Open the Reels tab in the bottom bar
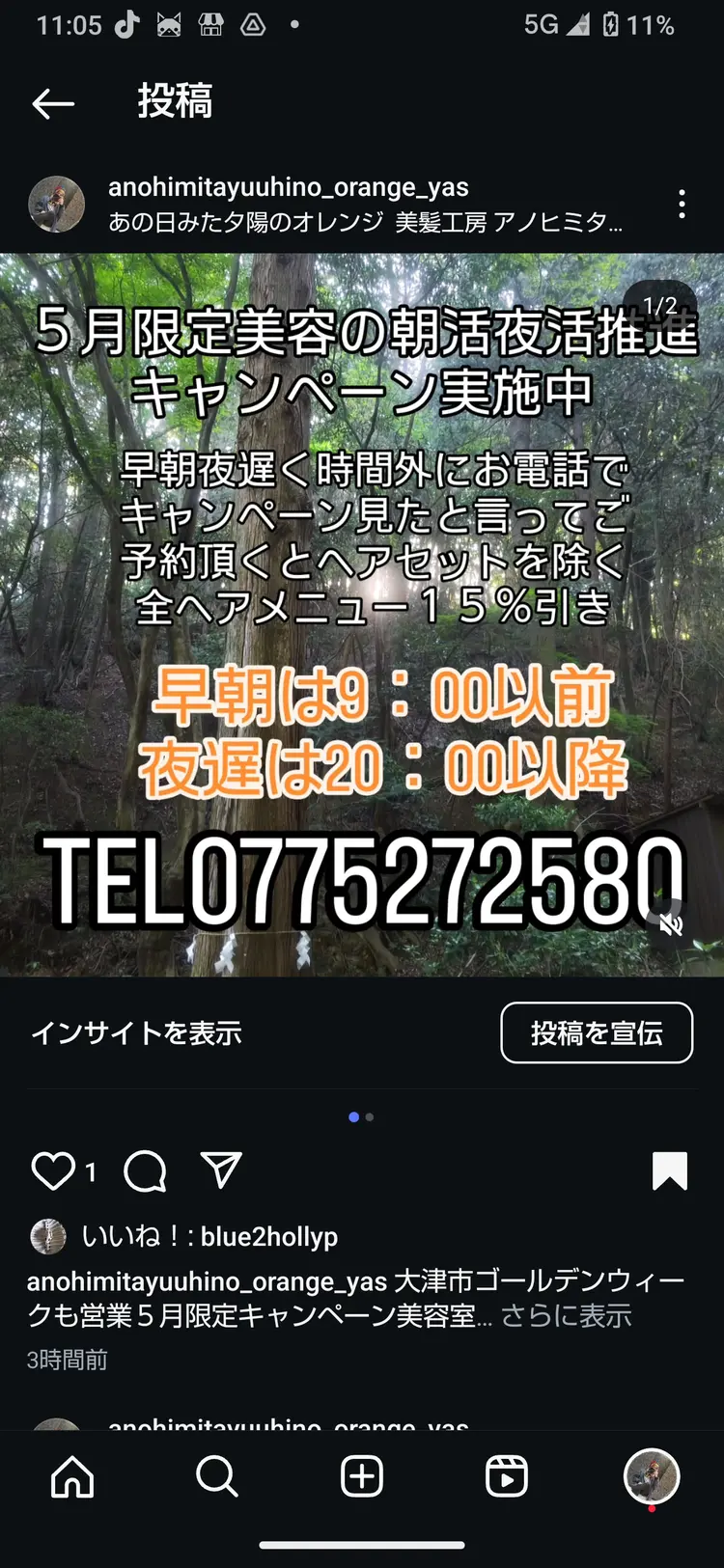This screenshot has height=1568, width=724. 506,1476
